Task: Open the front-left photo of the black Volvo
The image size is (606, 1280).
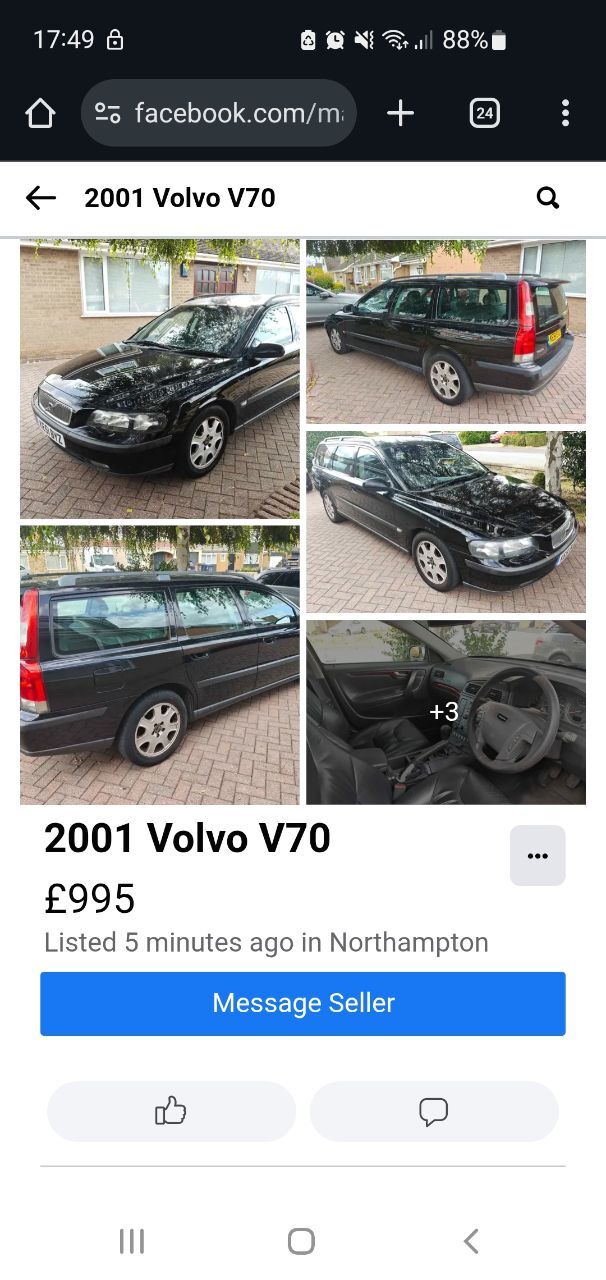Action: (160, 378)
